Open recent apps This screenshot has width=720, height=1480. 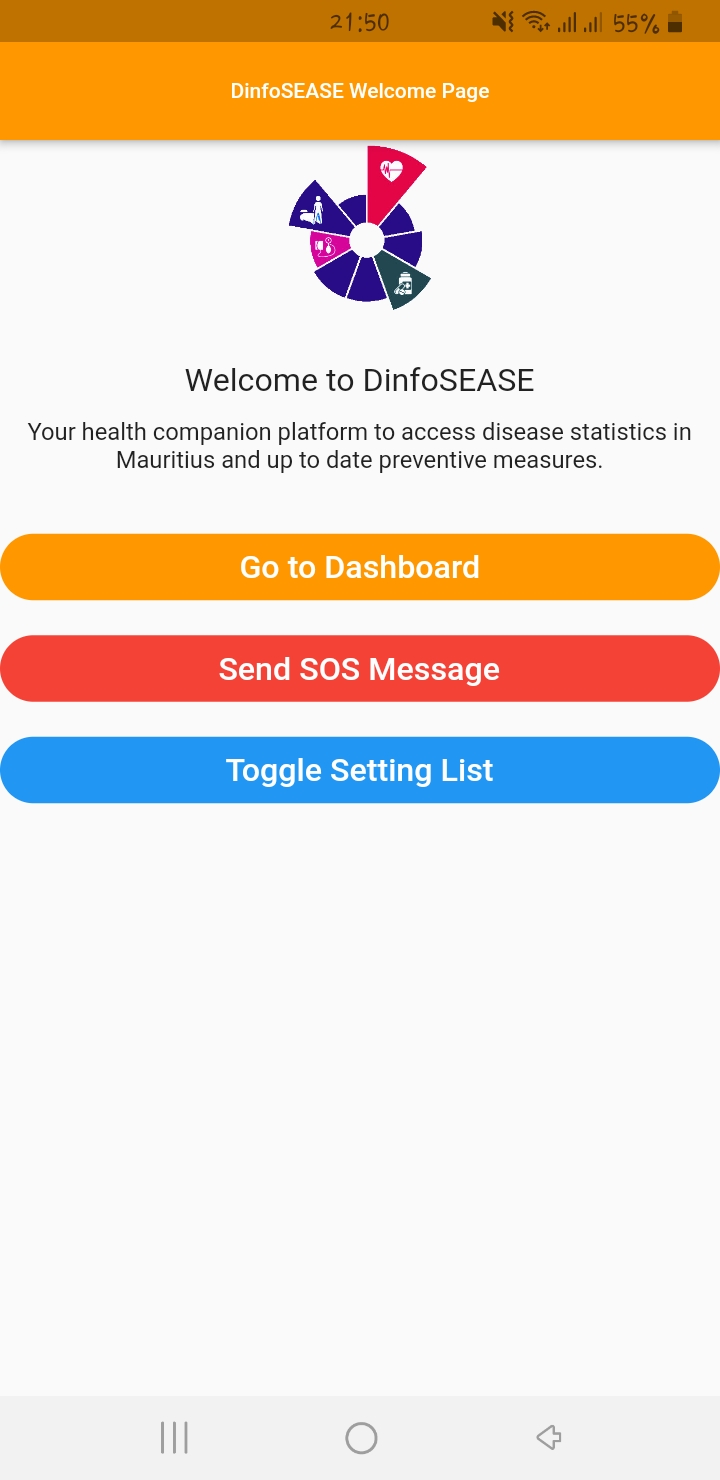(x=174, y=1438)
